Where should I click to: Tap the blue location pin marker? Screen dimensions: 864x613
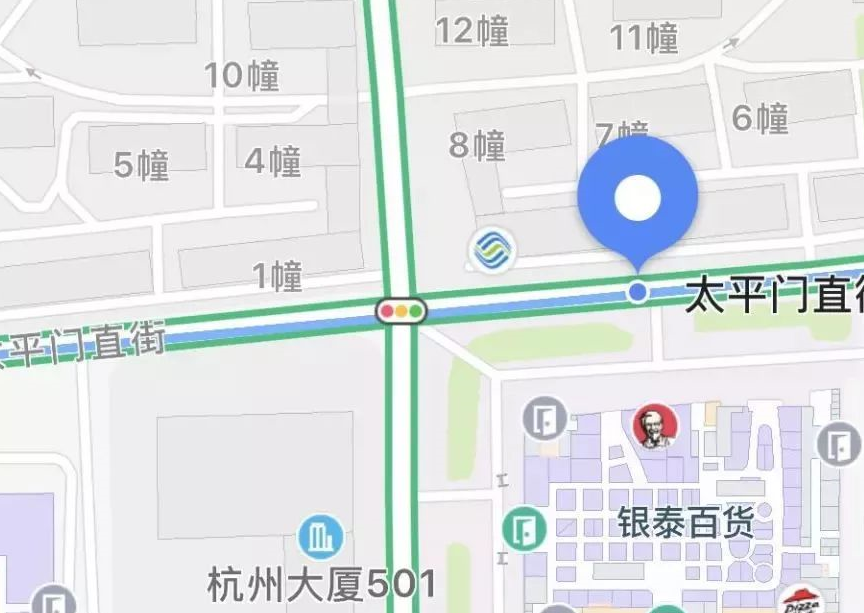click(x=638, y=198)
